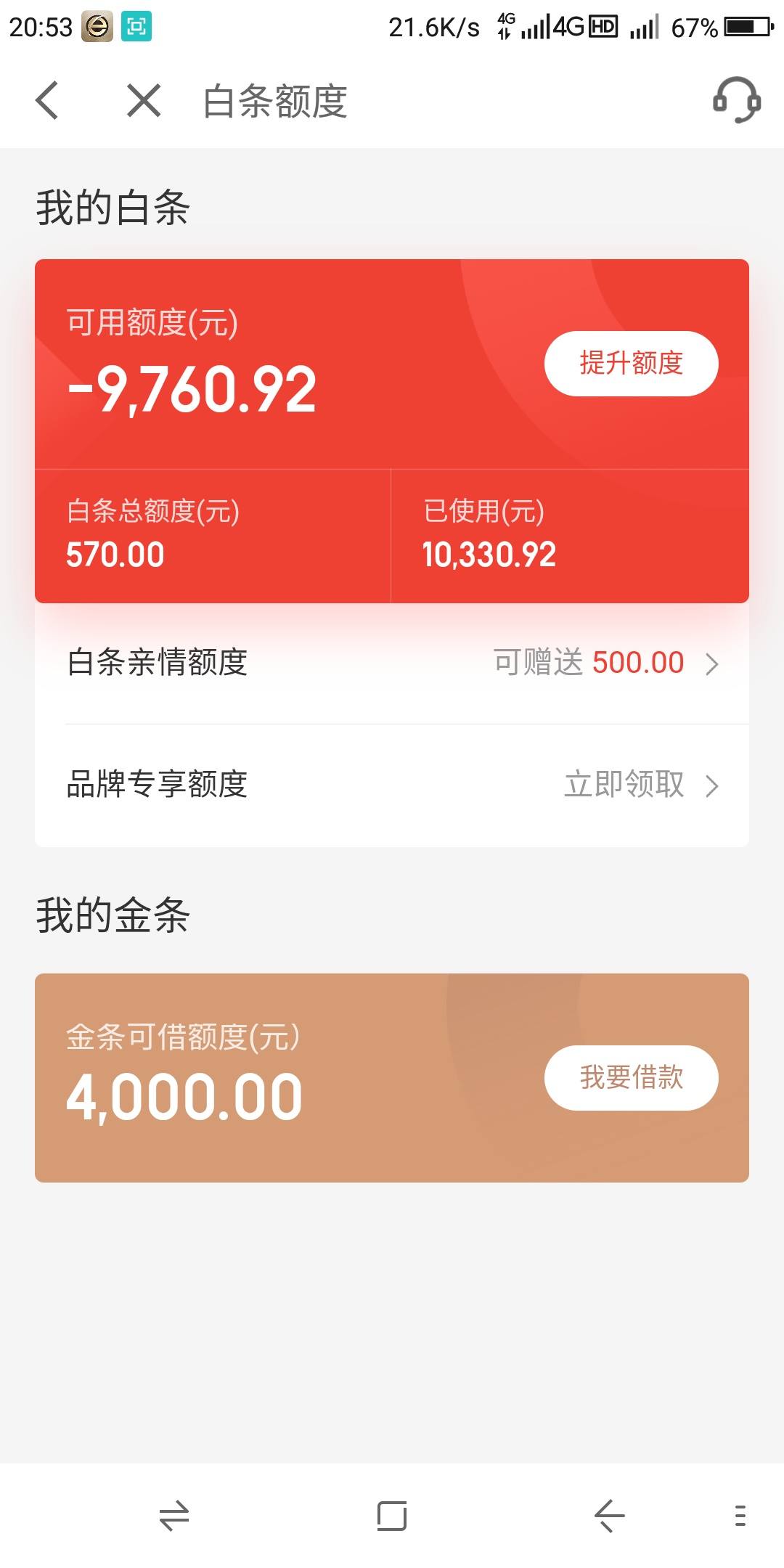Tap the 我要借款 button

click(x=631, y=1077)
